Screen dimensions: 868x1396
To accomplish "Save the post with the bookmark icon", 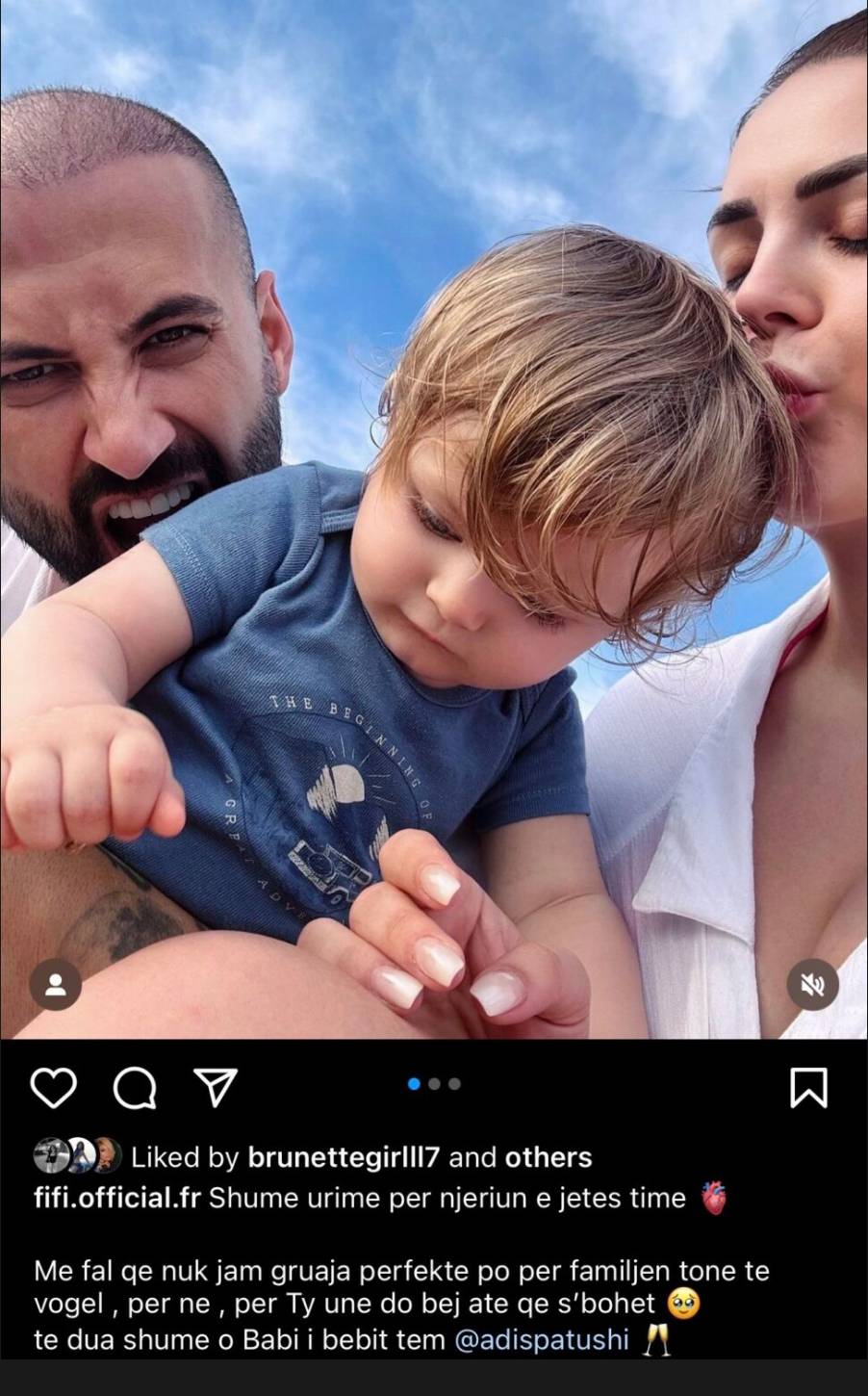I will [x=808, y=1088].
